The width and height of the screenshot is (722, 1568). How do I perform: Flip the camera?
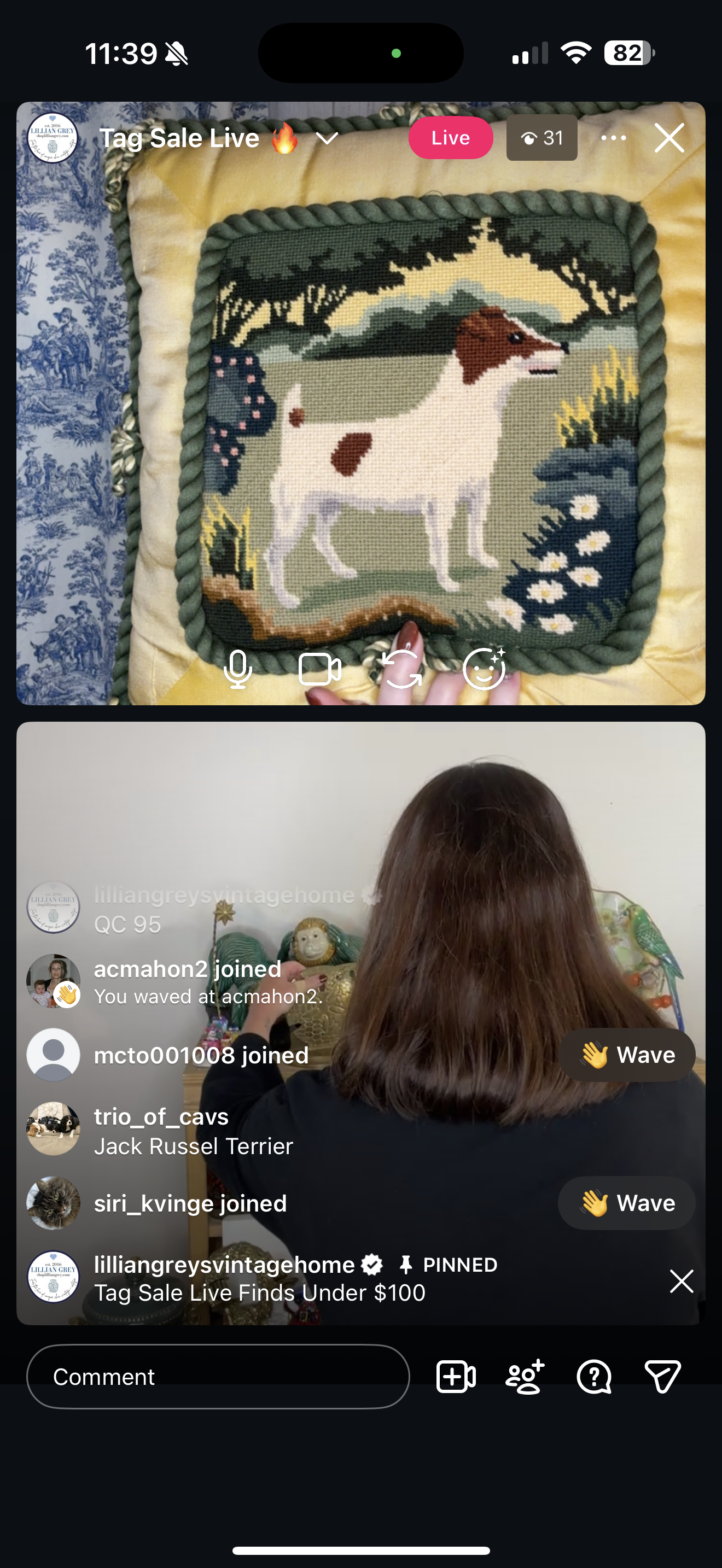(402, 669)
